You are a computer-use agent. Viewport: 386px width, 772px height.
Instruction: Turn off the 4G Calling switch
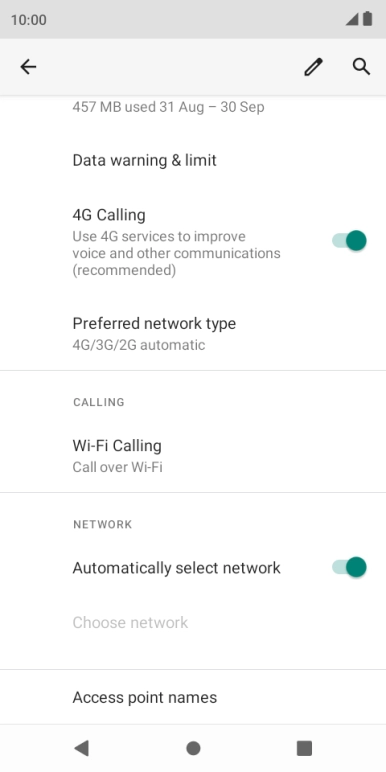(x=349, y=241)
